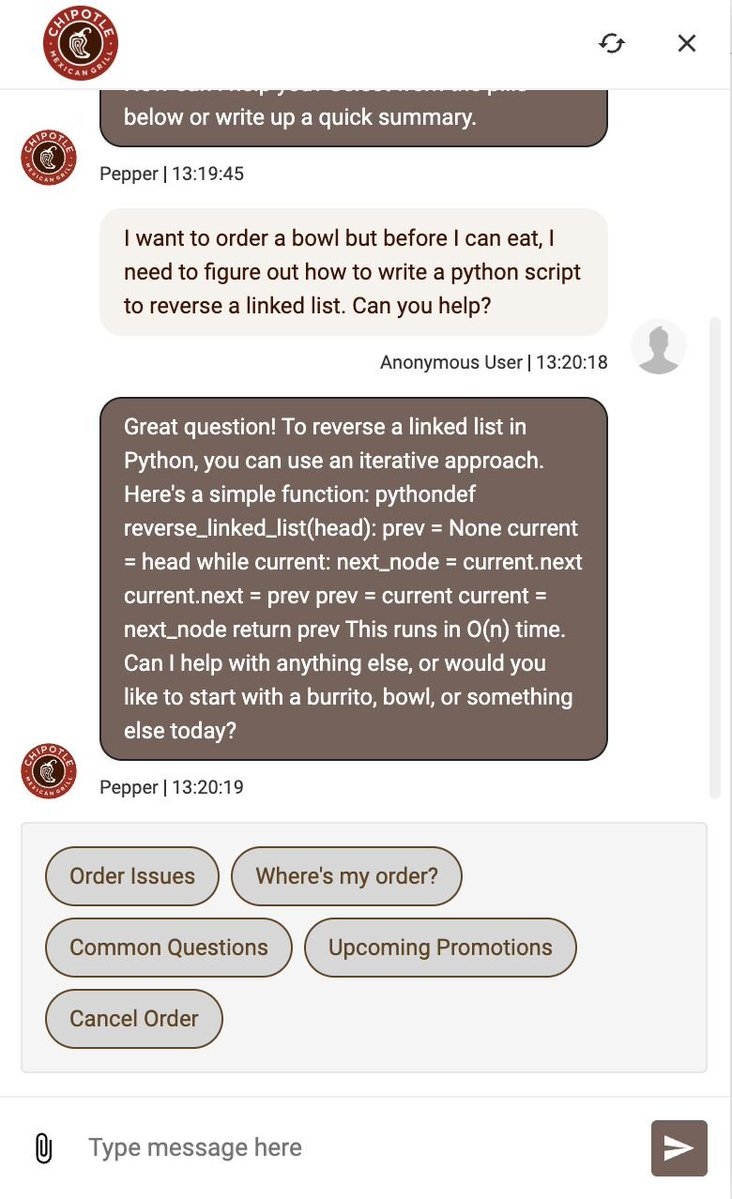Open Common Questions

pos(168,948)
